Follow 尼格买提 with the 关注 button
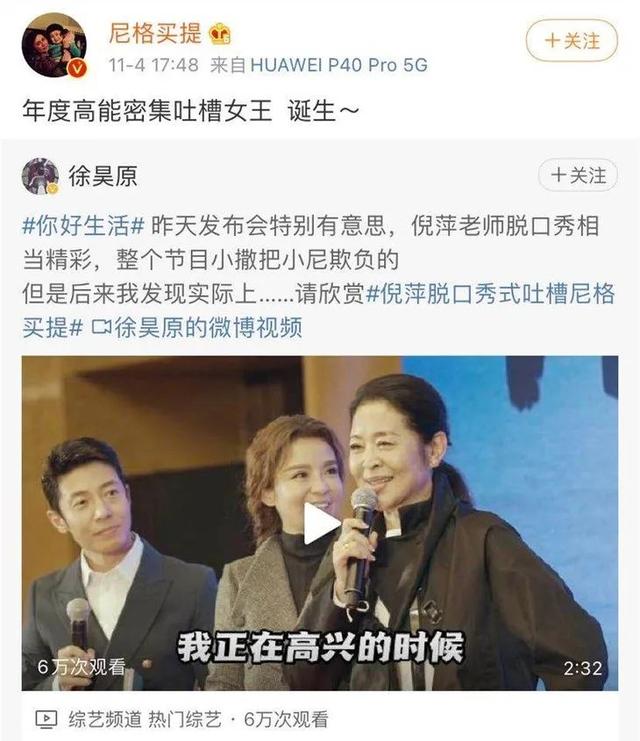 pyautogui.click(x=572, y=41)
